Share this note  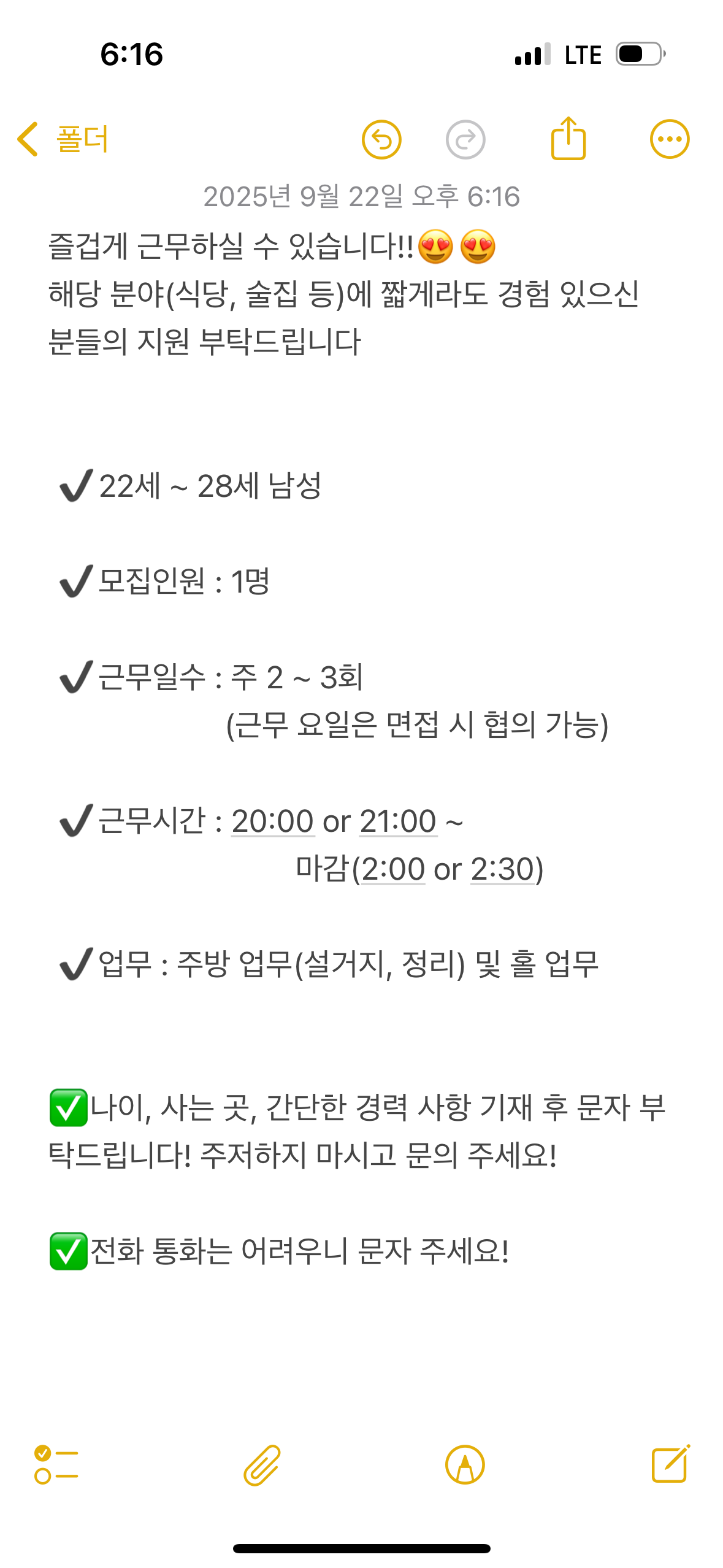[568, 139]
